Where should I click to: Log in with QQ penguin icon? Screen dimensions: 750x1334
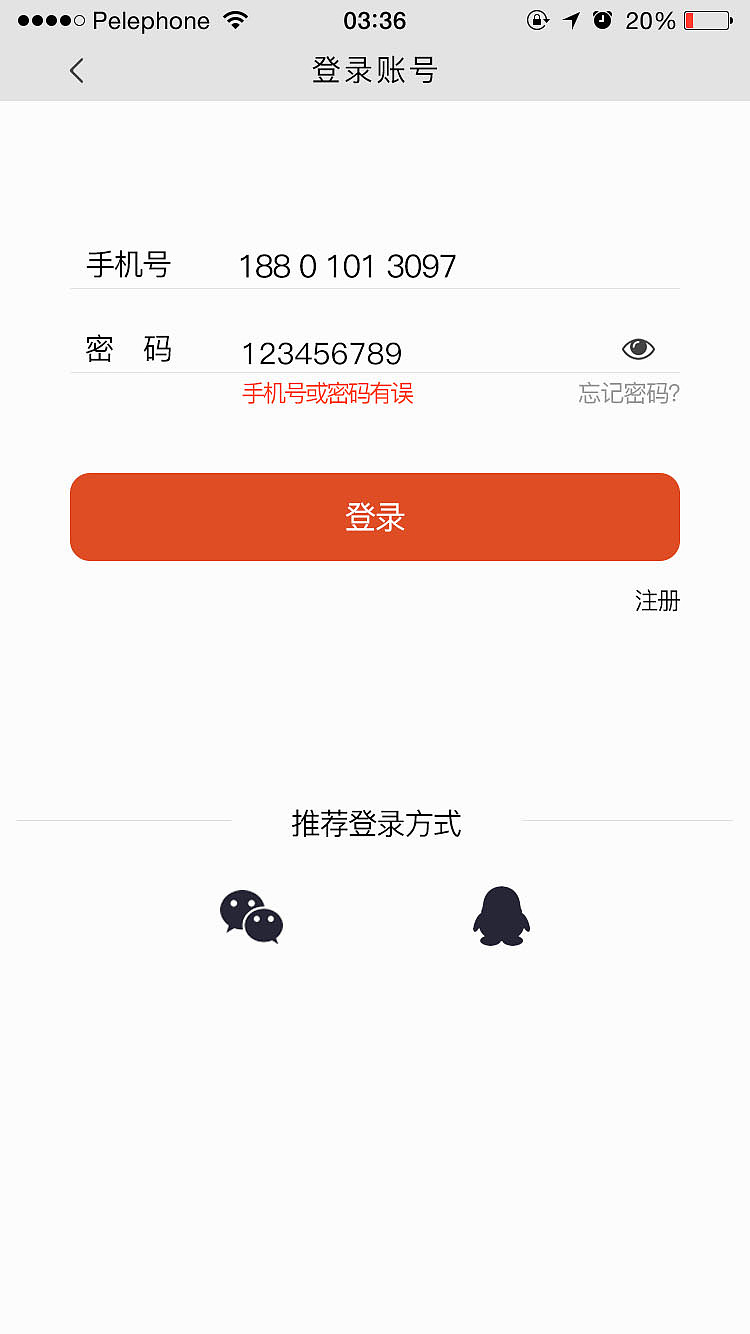[501, 916]
